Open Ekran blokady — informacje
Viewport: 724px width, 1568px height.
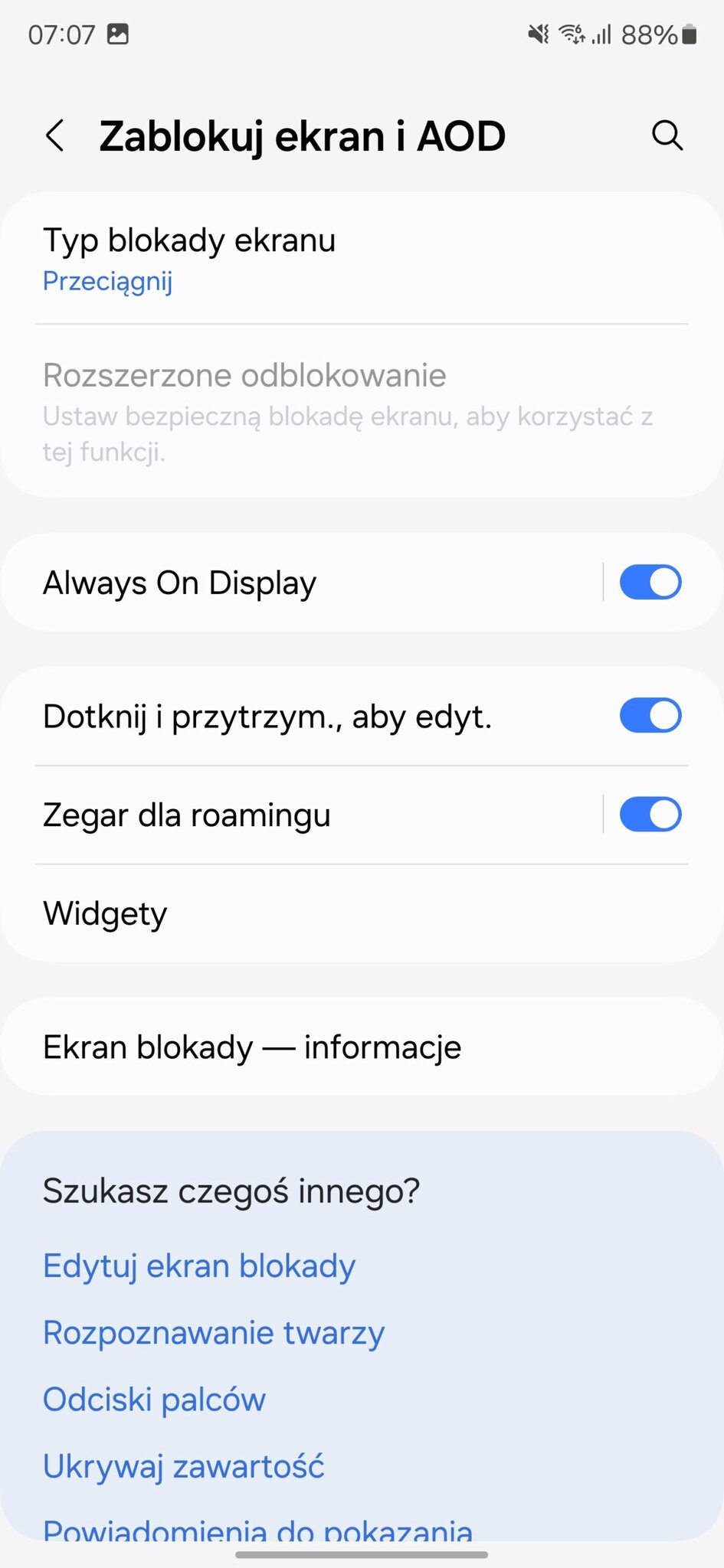[362, 1047]
